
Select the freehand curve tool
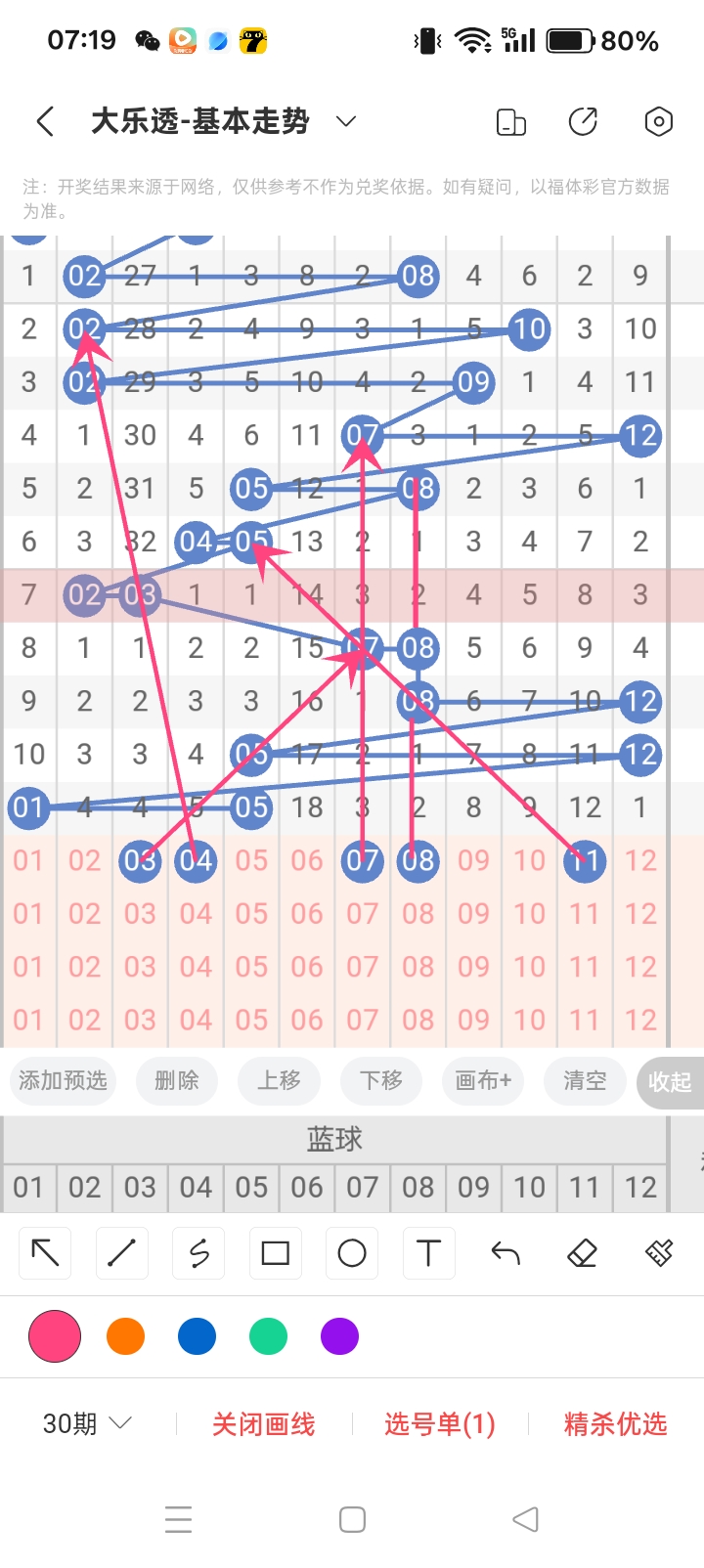tap(198, 1252)
